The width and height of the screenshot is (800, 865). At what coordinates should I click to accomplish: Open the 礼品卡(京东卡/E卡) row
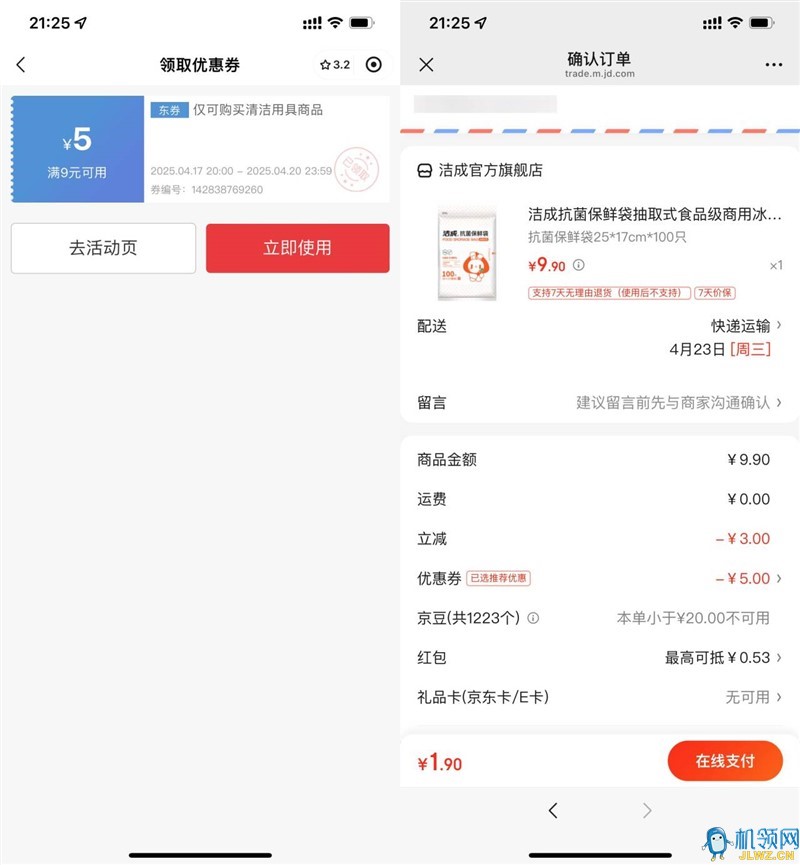pyautogui.click(x=600, y=697)
